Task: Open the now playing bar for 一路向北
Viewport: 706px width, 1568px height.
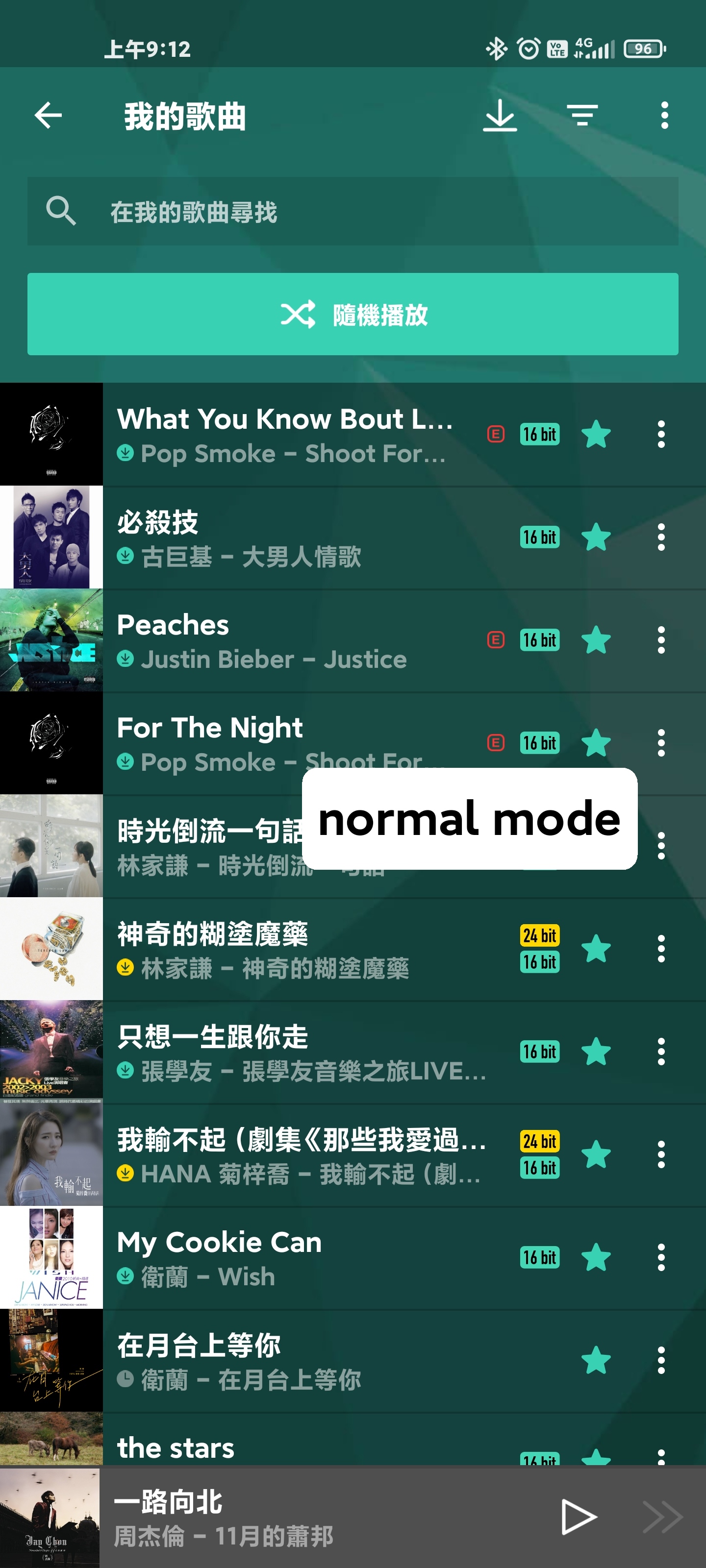Action: click(274, 1516)
